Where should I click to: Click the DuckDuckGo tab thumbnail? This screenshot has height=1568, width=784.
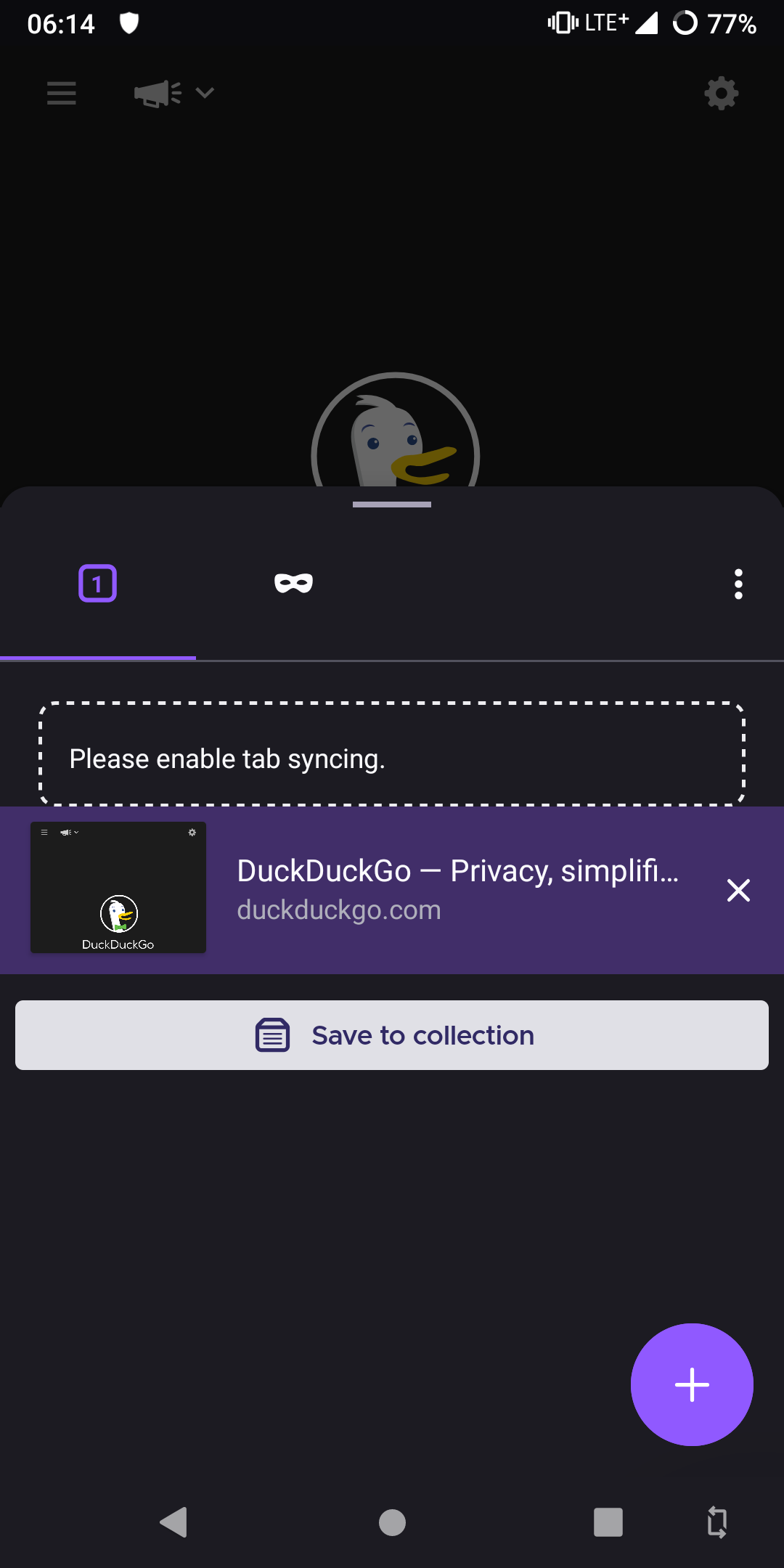click(x=118, y=886)
